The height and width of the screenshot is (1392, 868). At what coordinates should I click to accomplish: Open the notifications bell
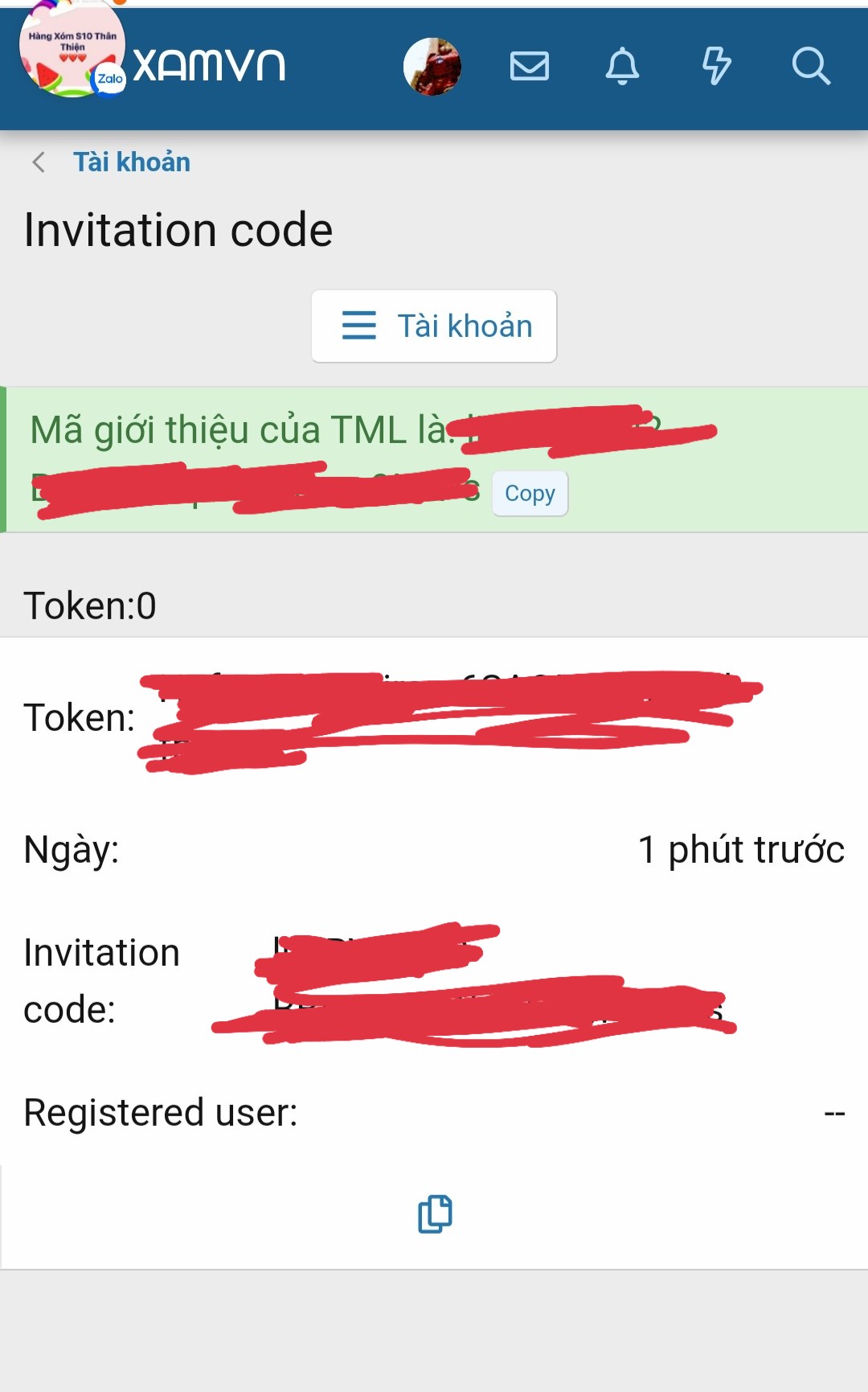tap(622, 66)
